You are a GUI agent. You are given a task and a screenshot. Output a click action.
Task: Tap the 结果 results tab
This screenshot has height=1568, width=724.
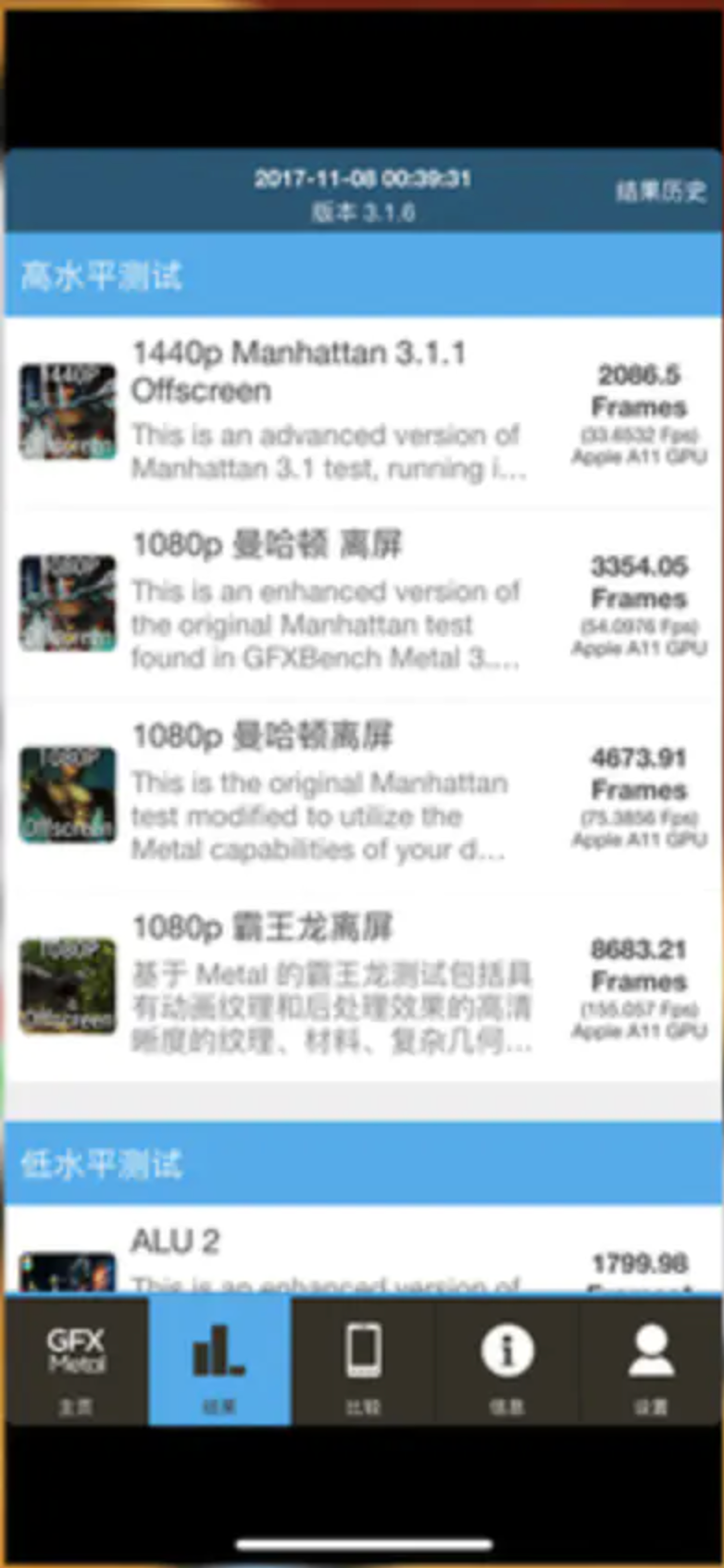coord(219,1361)
